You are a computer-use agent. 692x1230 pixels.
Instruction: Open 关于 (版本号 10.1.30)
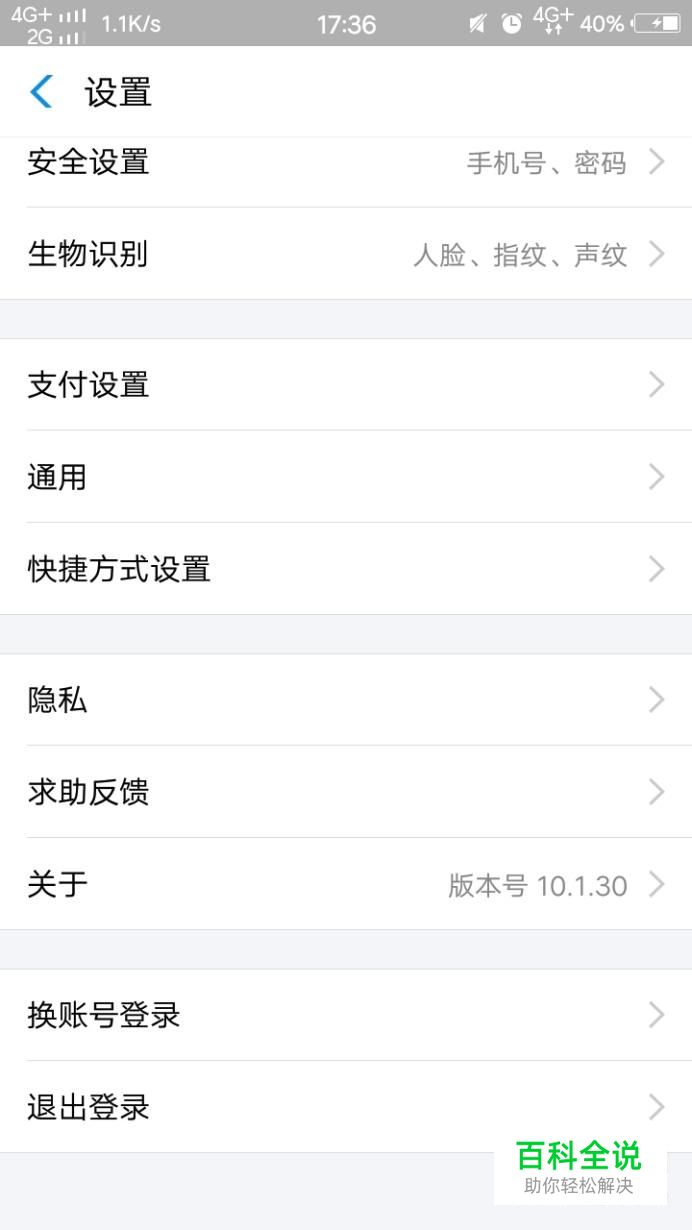coord(346,884)
